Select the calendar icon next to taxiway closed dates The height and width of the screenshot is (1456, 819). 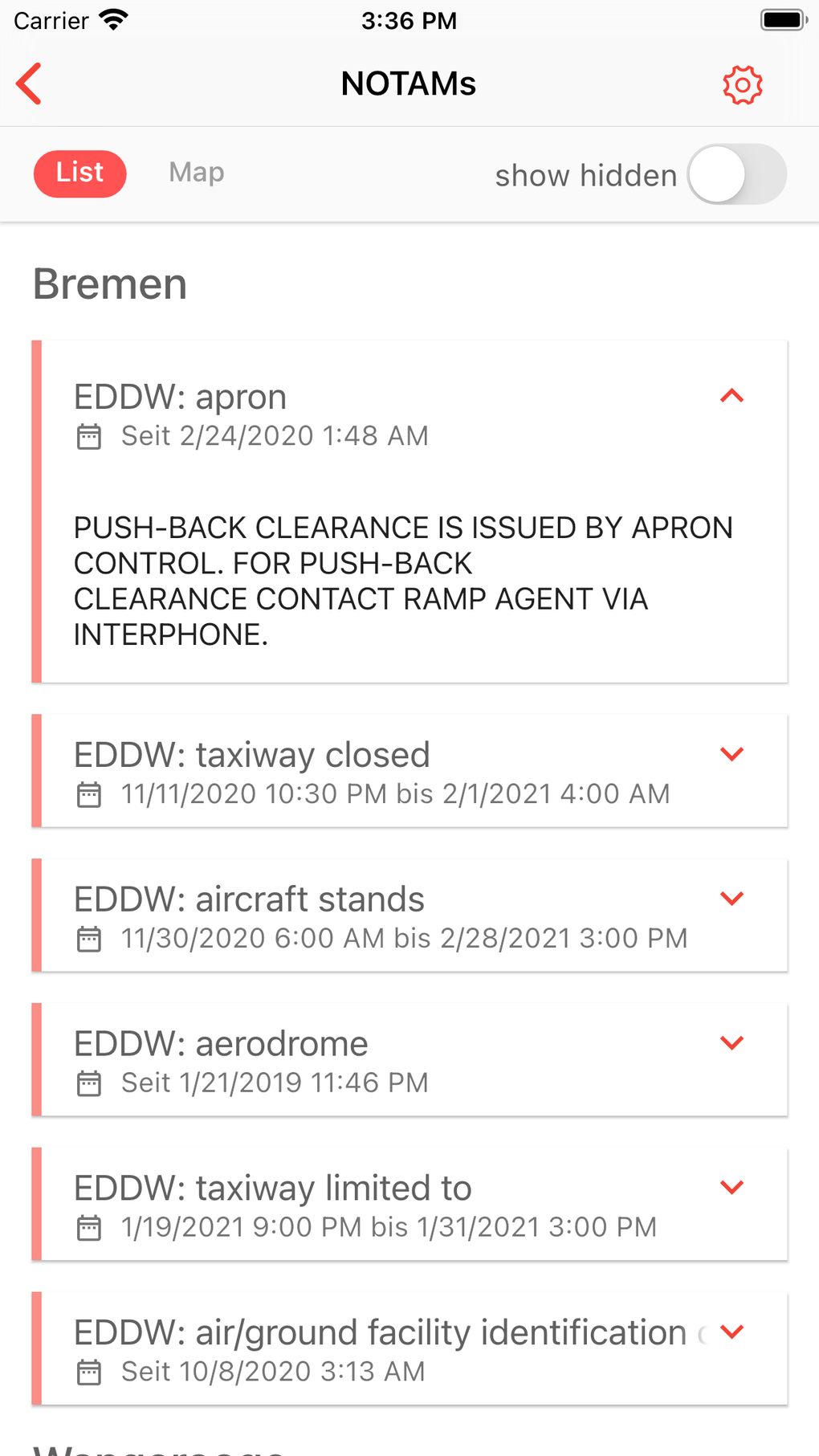90,794
